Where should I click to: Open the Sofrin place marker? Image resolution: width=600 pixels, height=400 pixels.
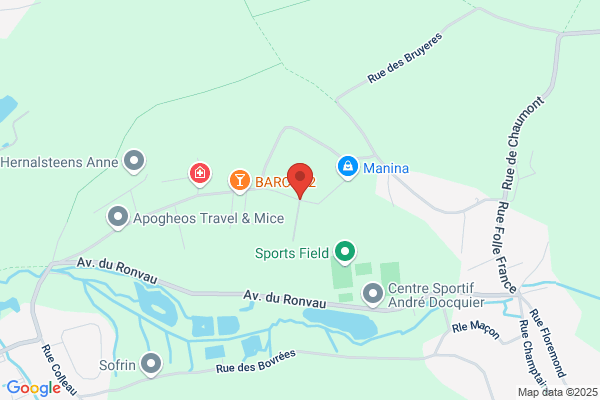151,364
